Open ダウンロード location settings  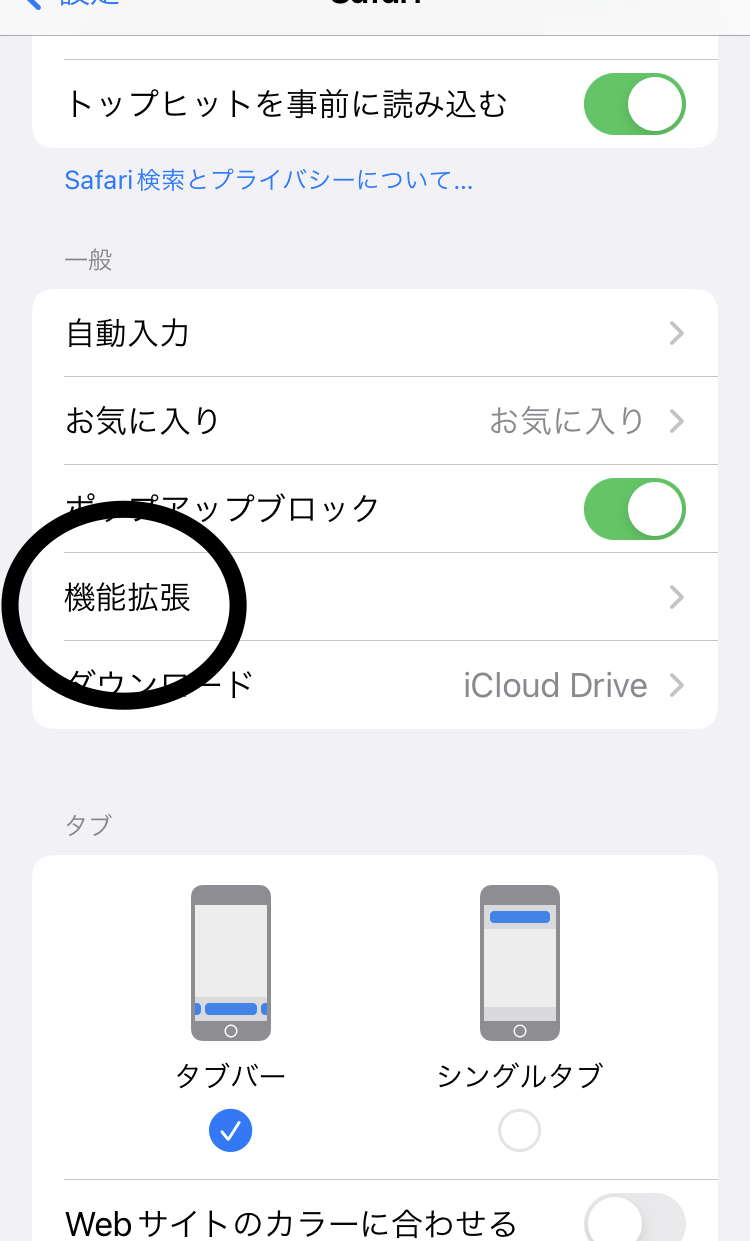[375, 685]
